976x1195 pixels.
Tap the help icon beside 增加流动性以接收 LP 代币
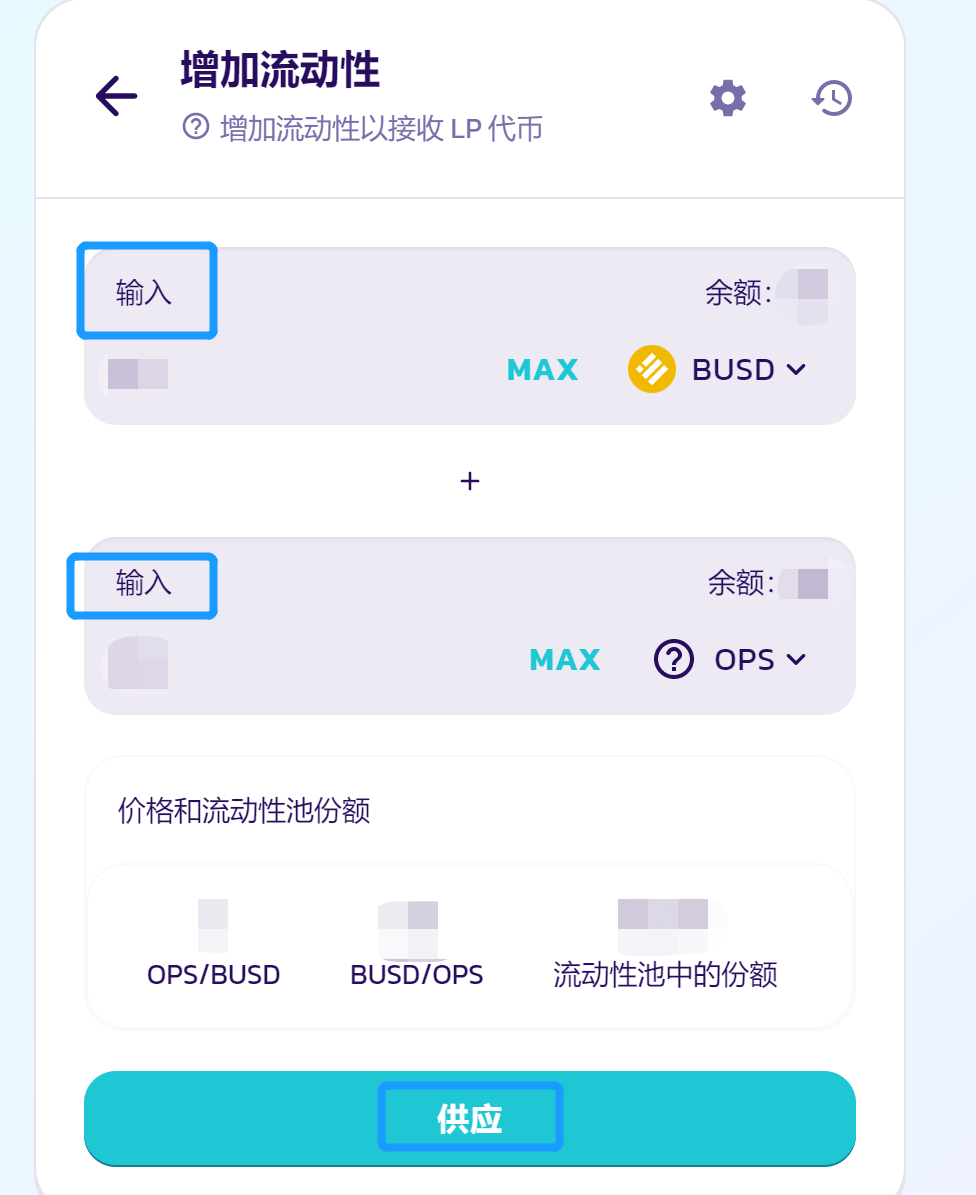click(x=196, y=127)
